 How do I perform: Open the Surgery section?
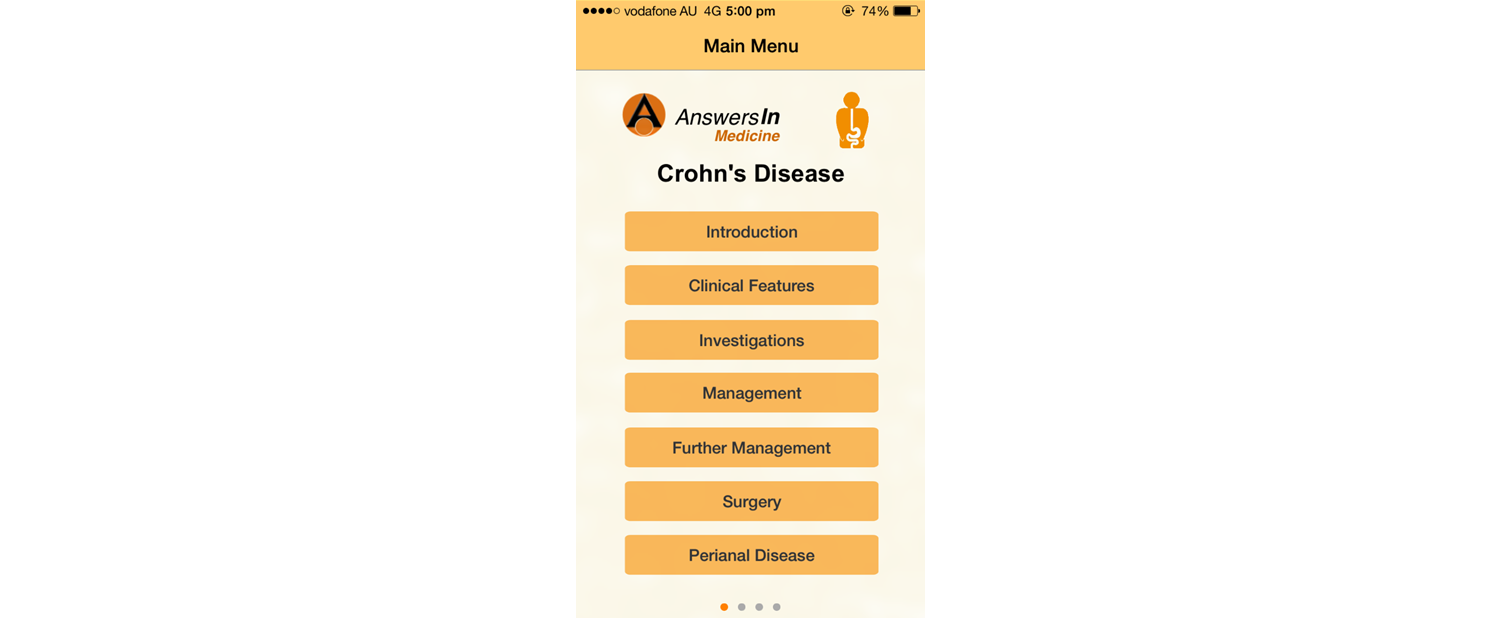pyautogui.click(x=751, y=501)
